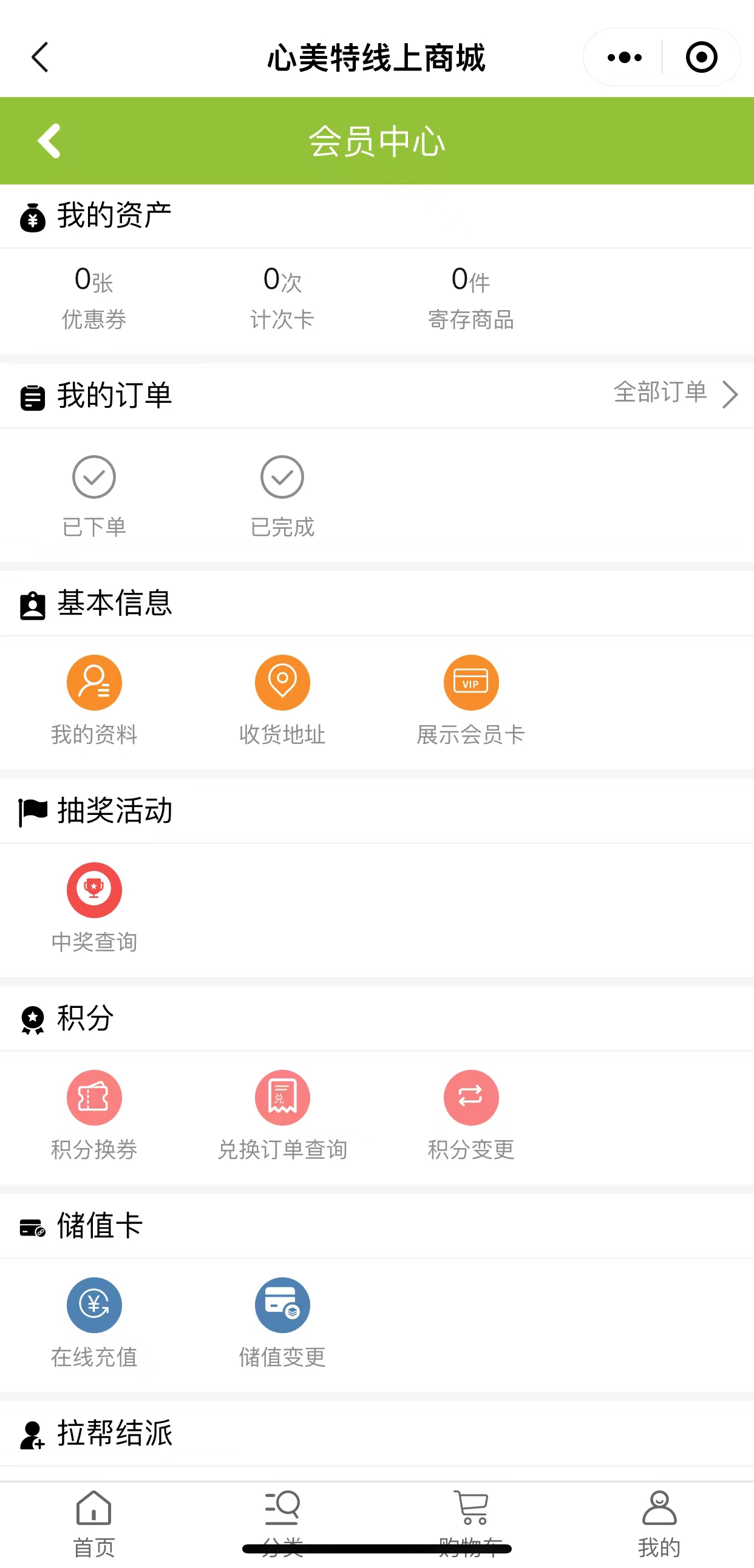Open 寄存商品 stored items

pyautogui.click(x=470, y=298)
